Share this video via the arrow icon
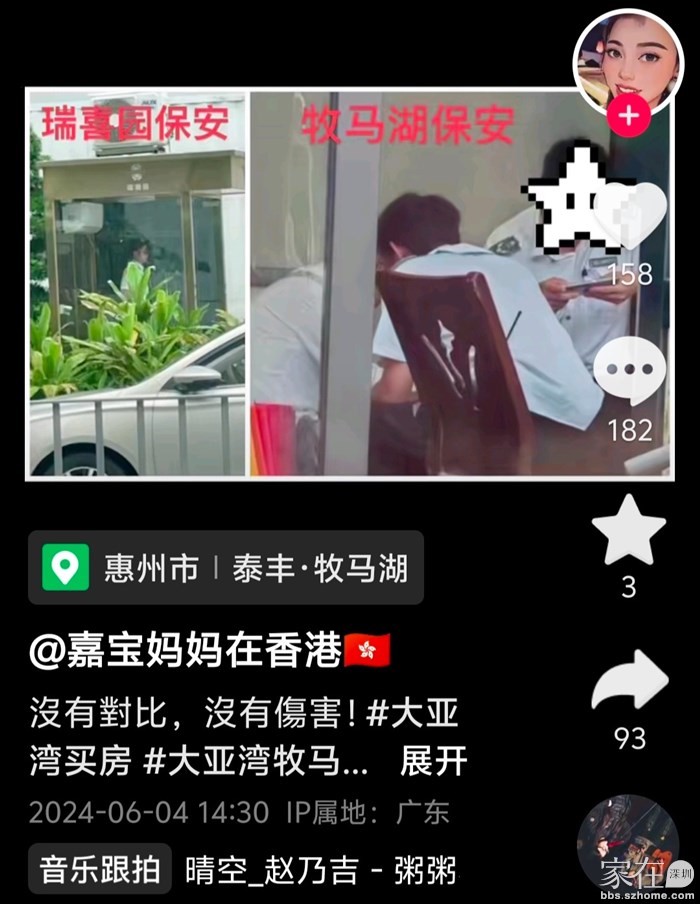700x904 pixels. point(629,684)
